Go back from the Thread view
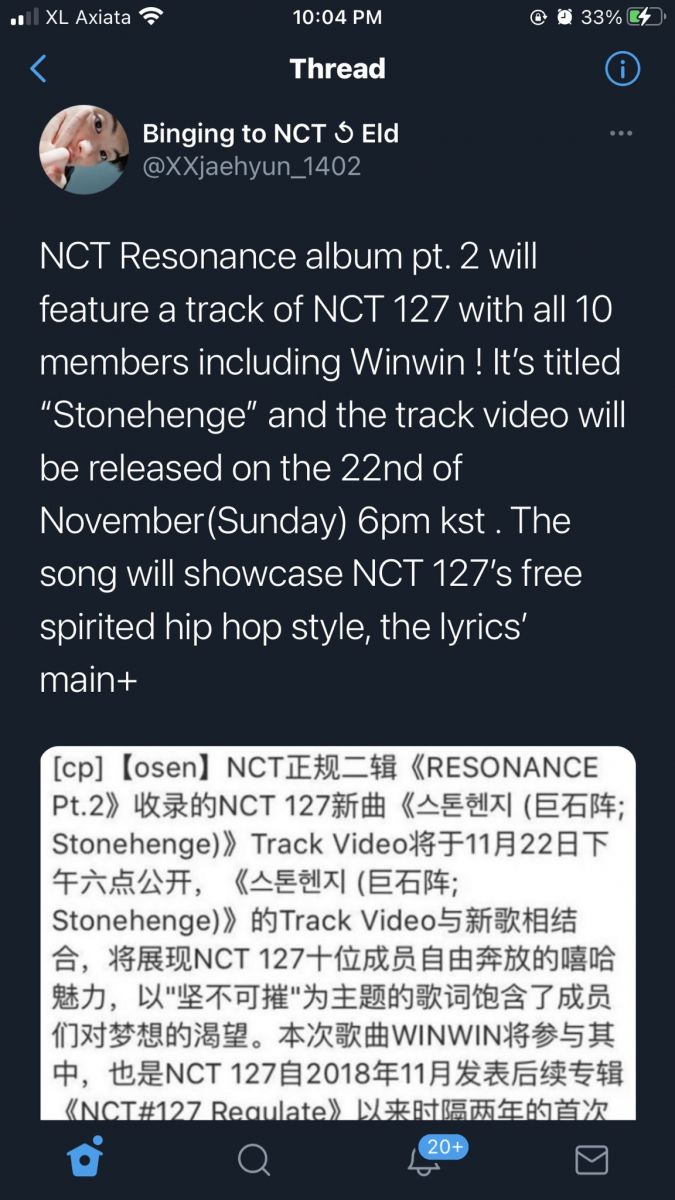 click(38, 69)
